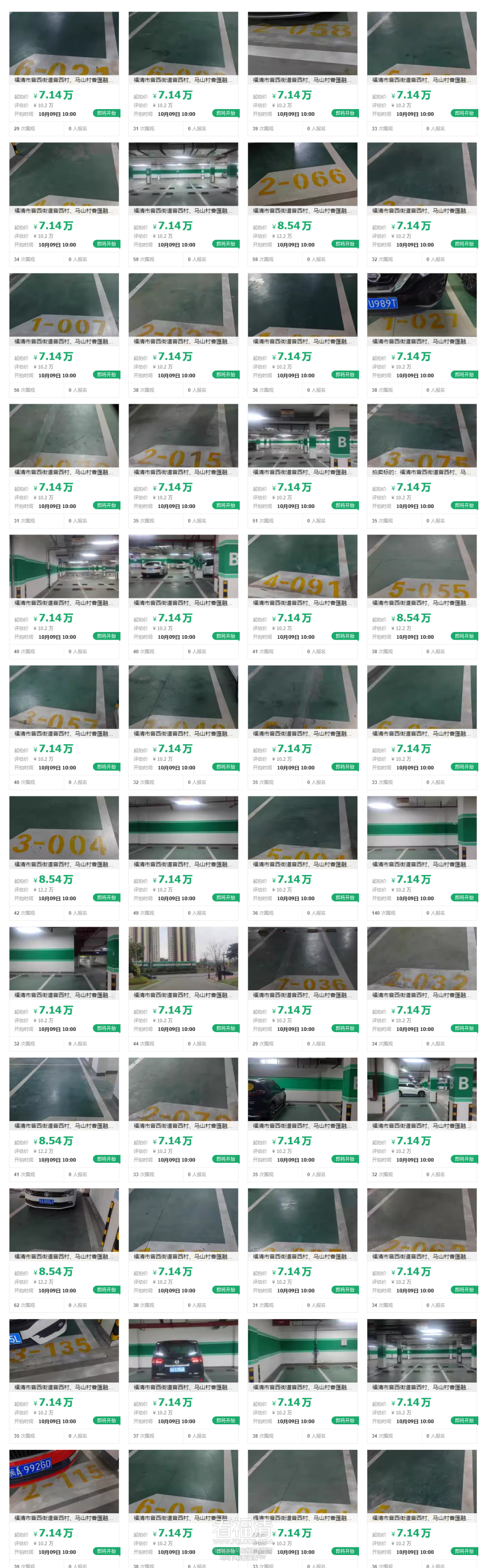Open the 3-004 parking space auction
This screenshot has width=485, height=1568.
tap(64, 828)
